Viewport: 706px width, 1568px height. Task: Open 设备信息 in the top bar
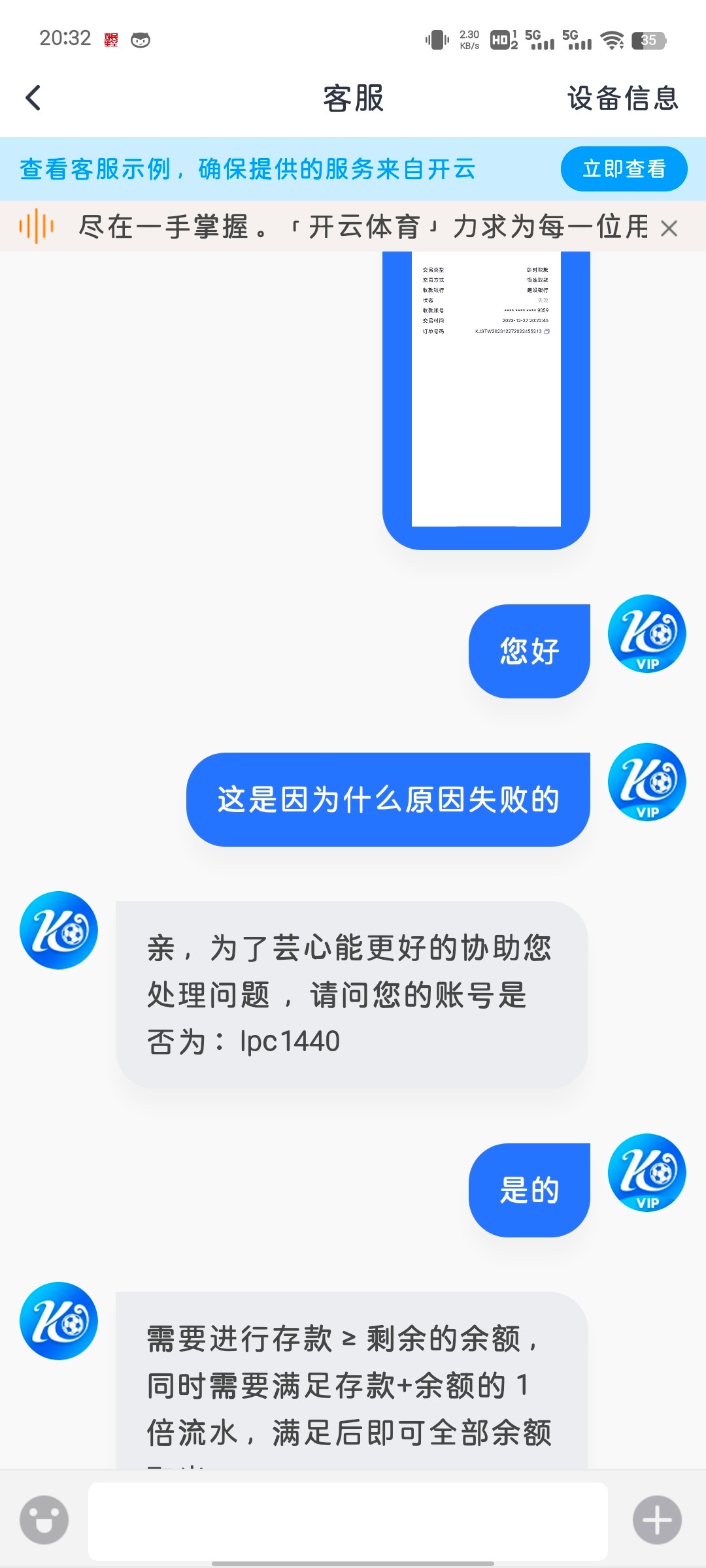click(x=622, y=99)
